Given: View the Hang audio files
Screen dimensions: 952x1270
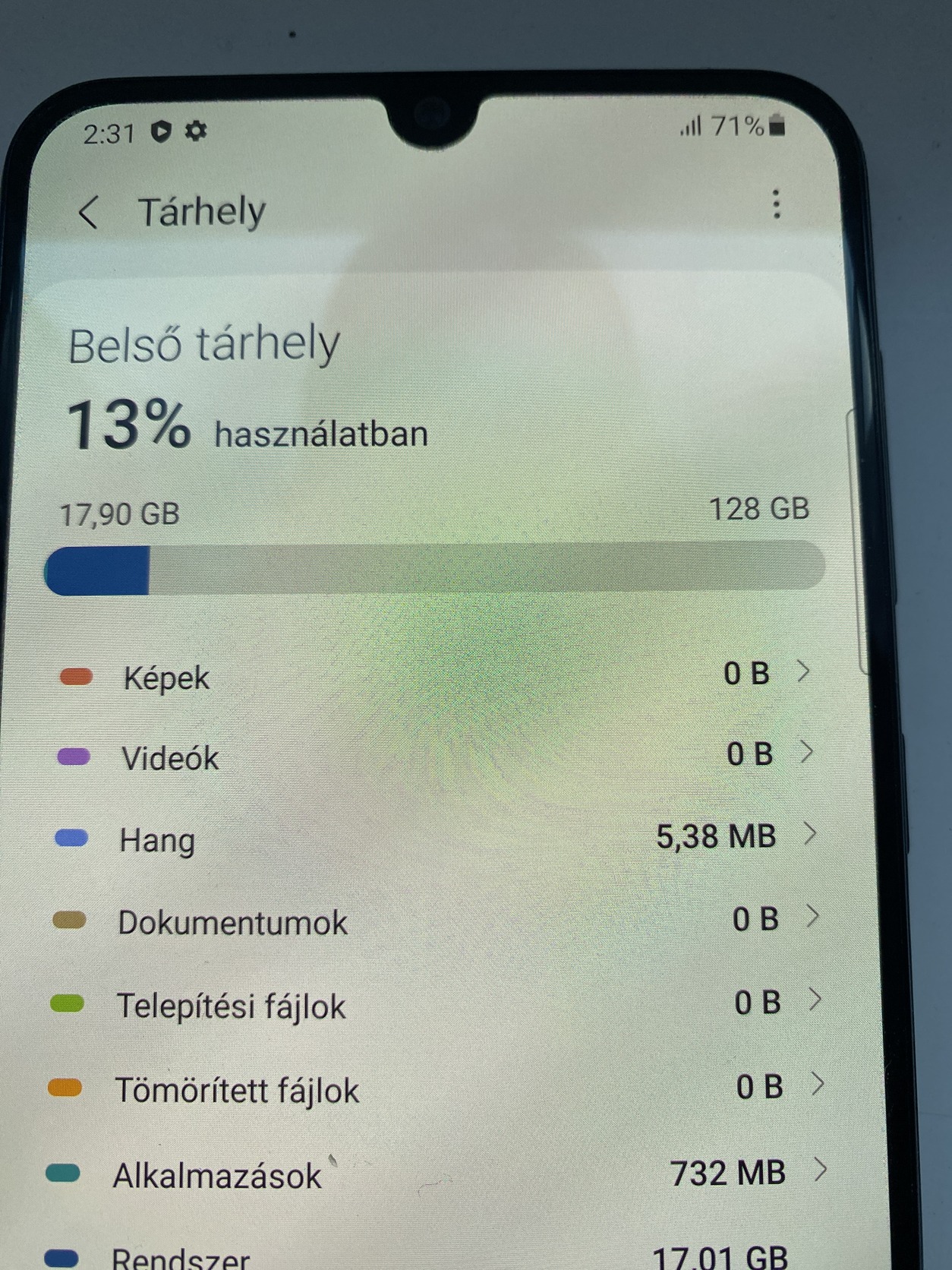Looking at the screenshot, I should click(433, 838).
